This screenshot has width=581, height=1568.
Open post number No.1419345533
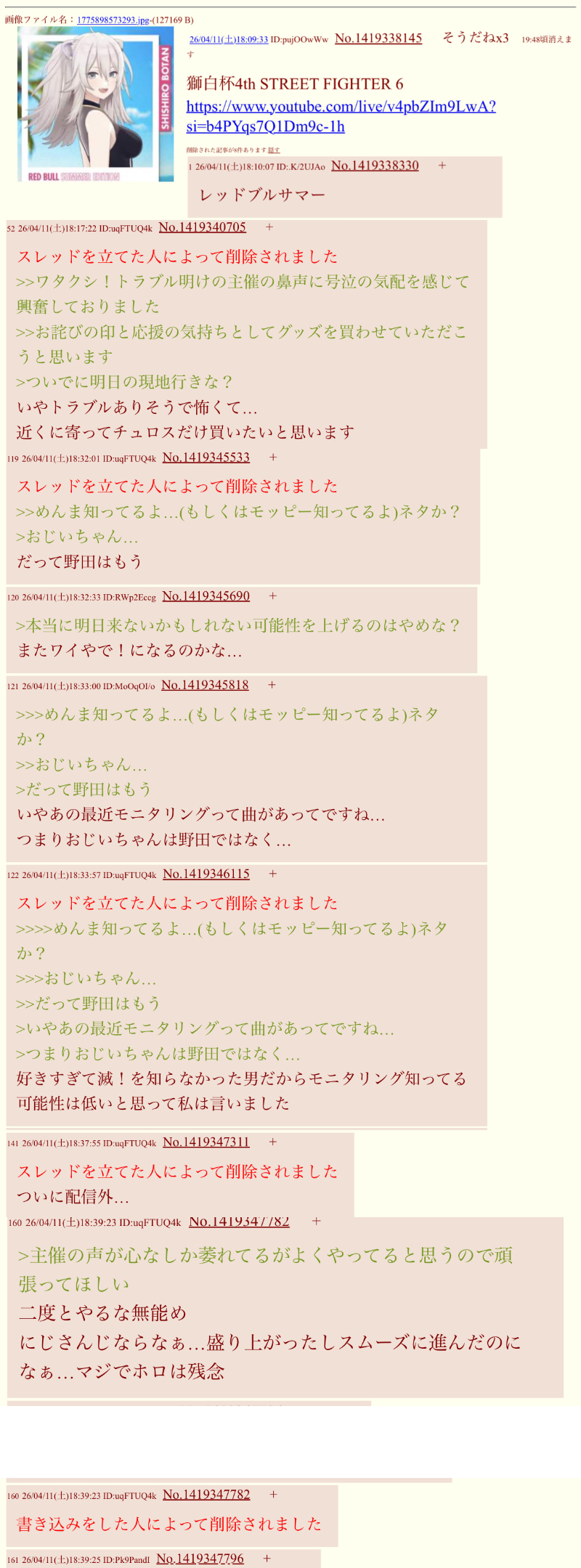(x=206, y=458)
